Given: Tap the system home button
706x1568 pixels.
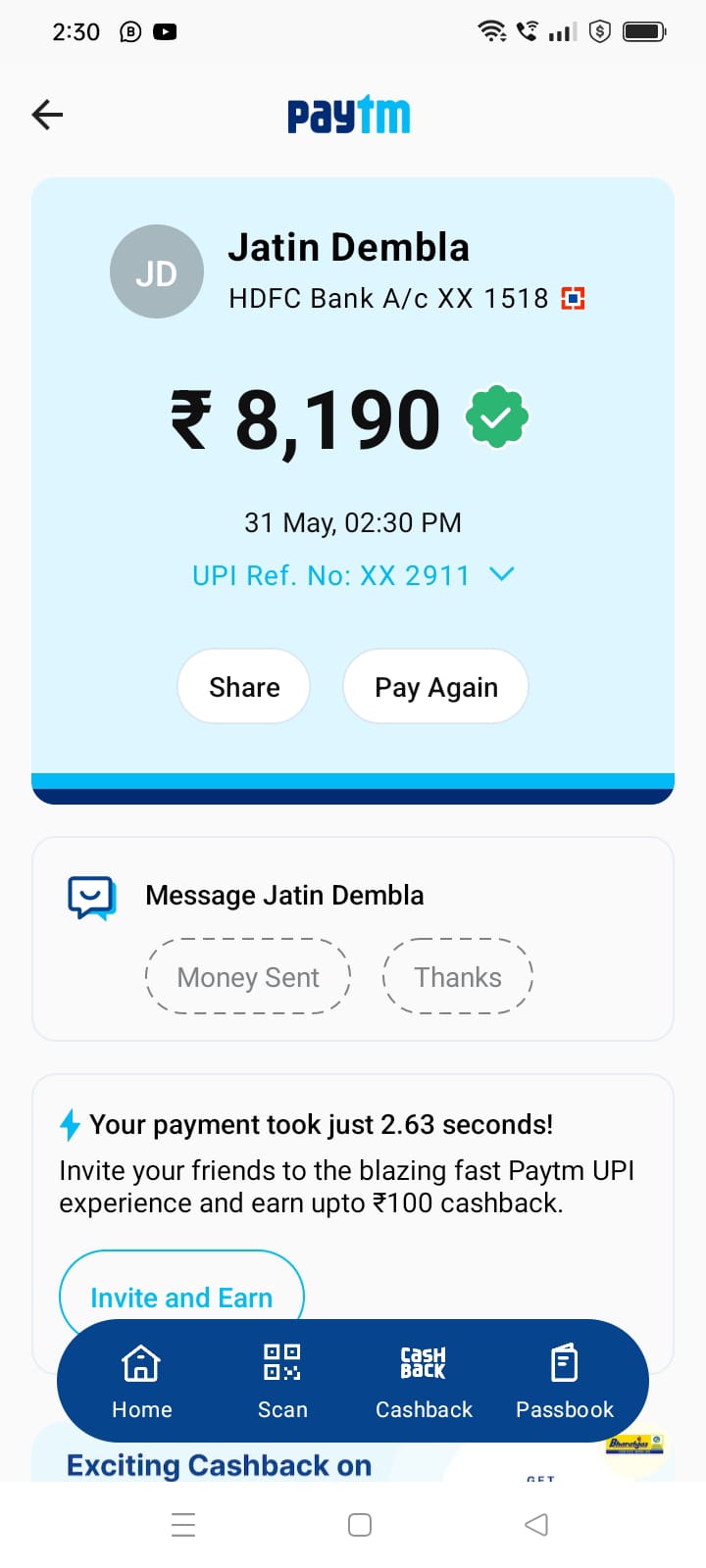Looking at the screenshot, I should (360, 1525).
